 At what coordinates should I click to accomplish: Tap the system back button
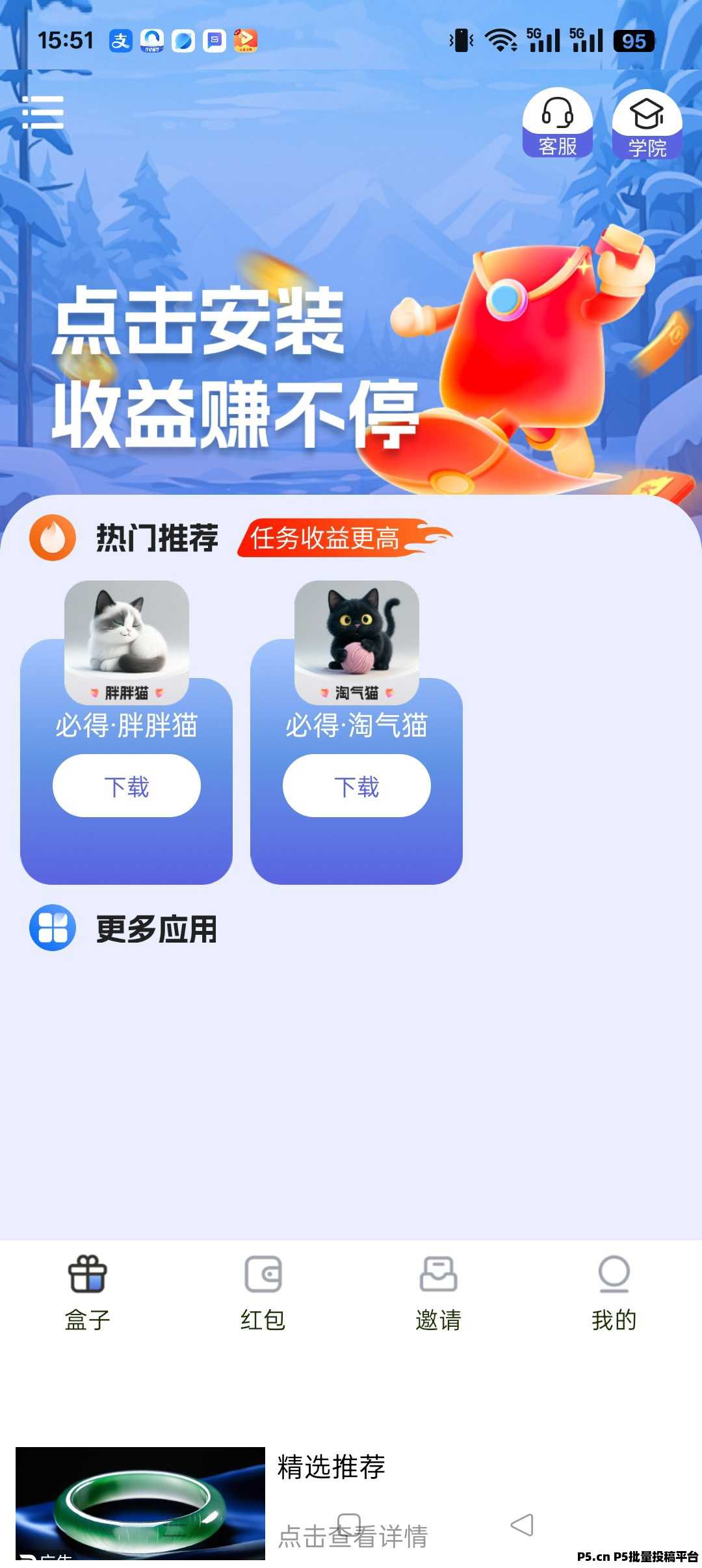(522, 1525)
